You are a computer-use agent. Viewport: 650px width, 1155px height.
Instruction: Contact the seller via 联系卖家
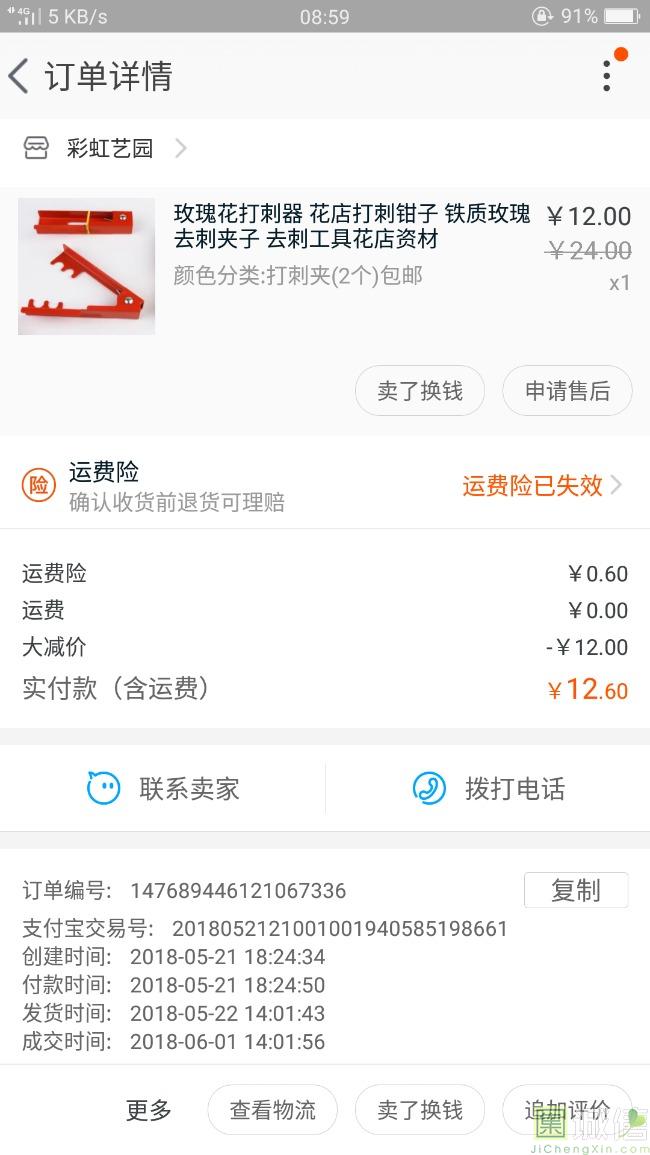click(x=164, y=789)
